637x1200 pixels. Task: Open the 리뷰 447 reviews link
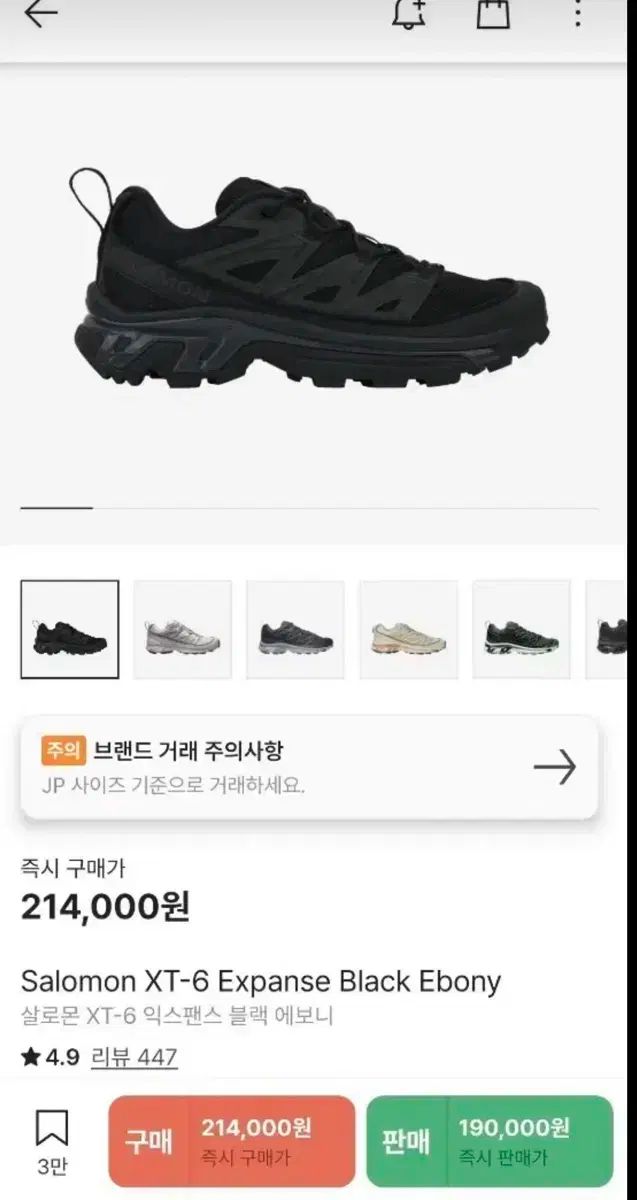coord(134,1056)
